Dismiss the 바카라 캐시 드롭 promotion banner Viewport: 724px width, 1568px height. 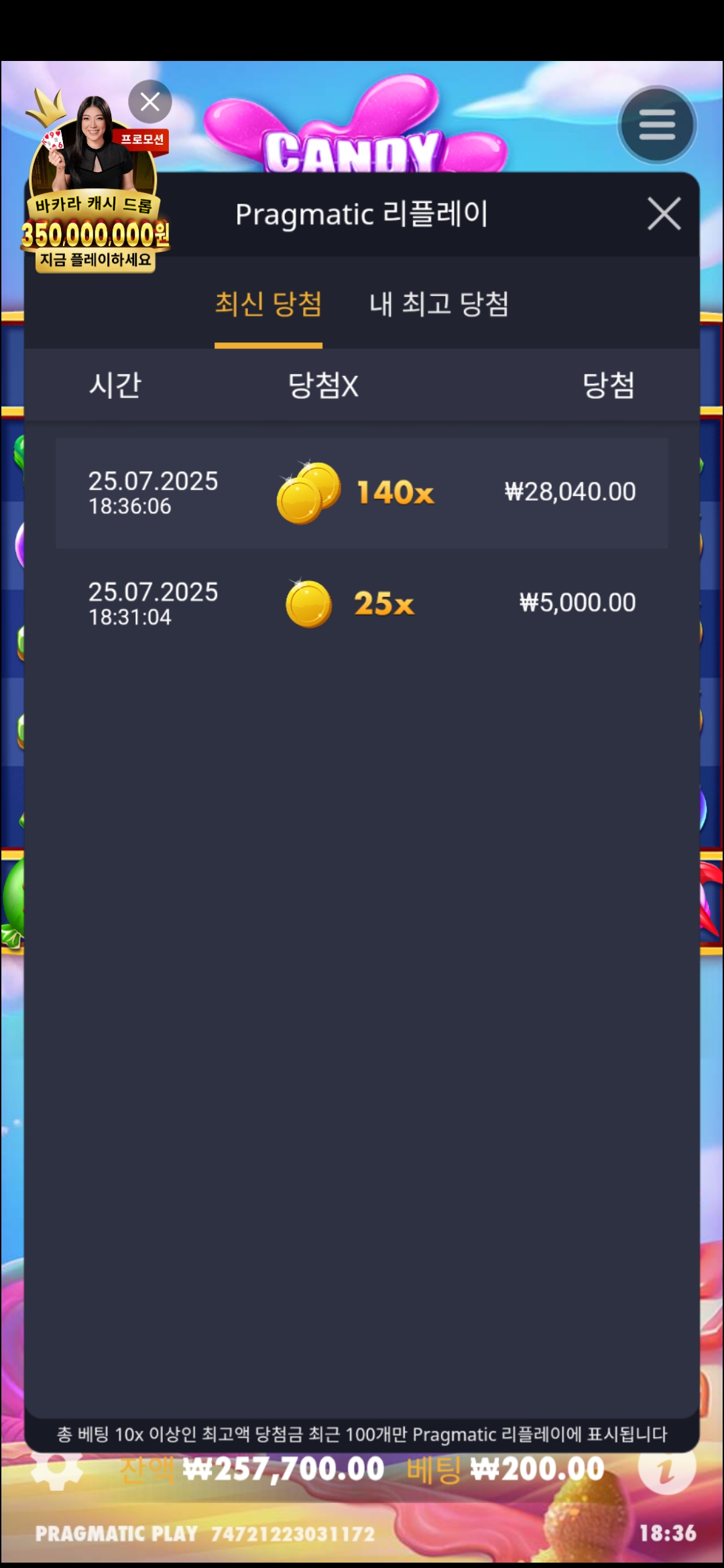[150, 102]
